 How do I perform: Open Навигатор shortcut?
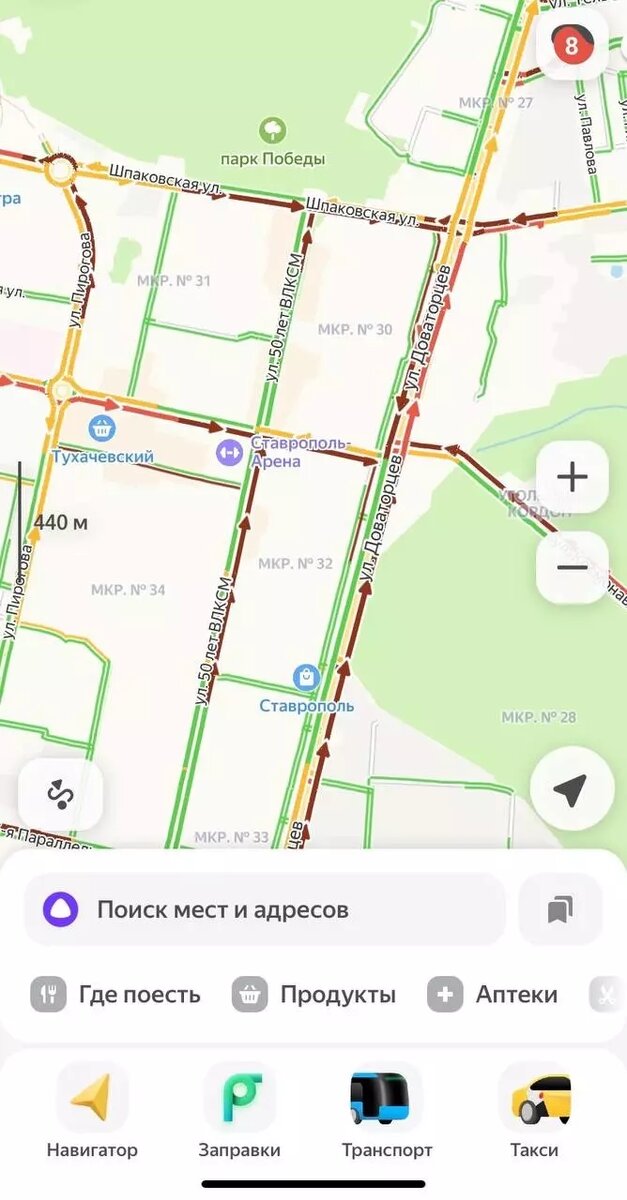pos(92,1110)
